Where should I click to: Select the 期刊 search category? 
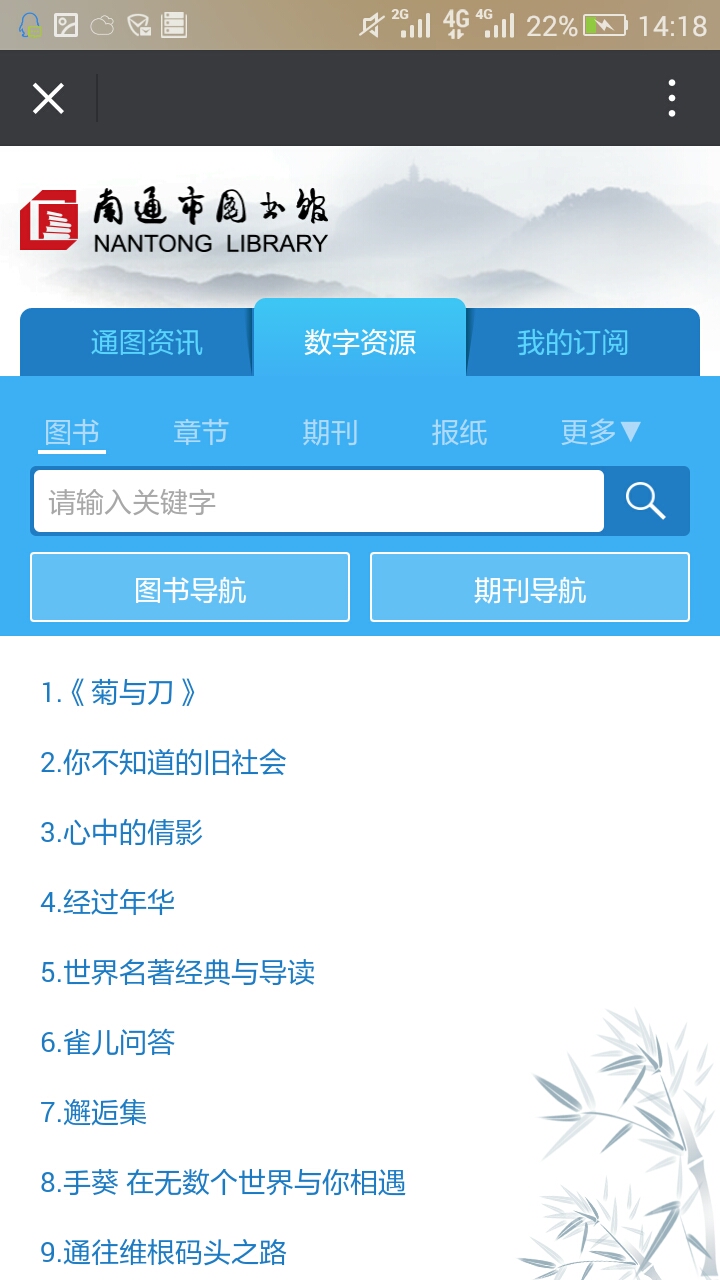coord(330,433)
